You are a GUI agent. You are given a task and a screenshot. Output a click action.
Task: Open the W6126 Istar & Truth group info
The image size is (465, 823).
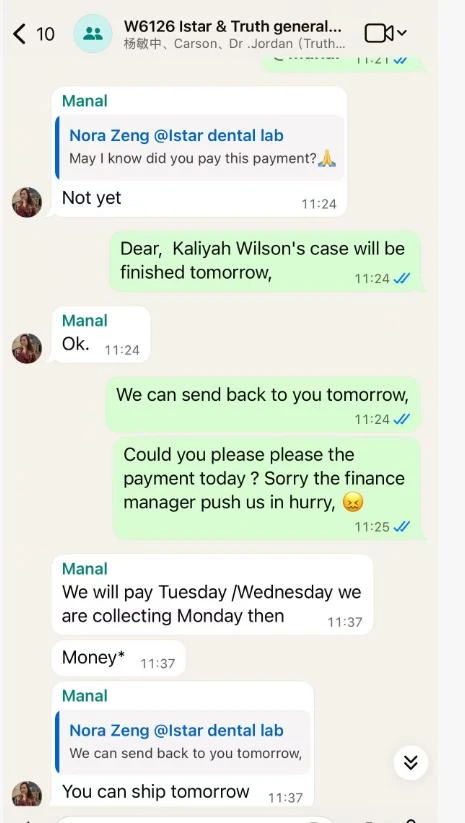tap(233, 34)
